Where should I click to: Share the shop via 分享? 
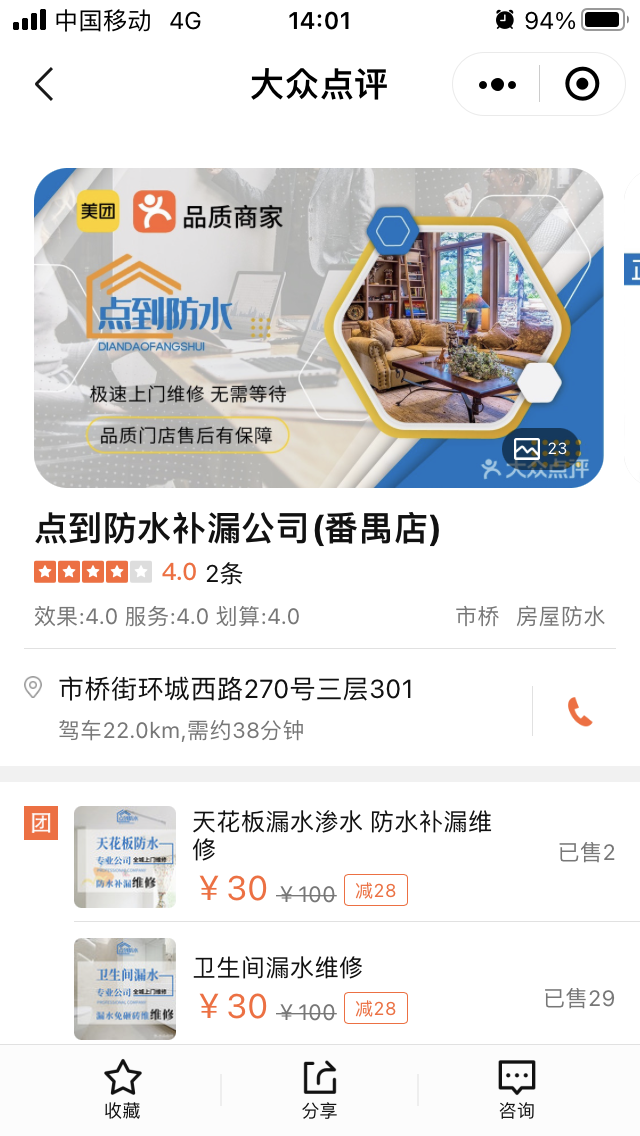coord(319,1090)
